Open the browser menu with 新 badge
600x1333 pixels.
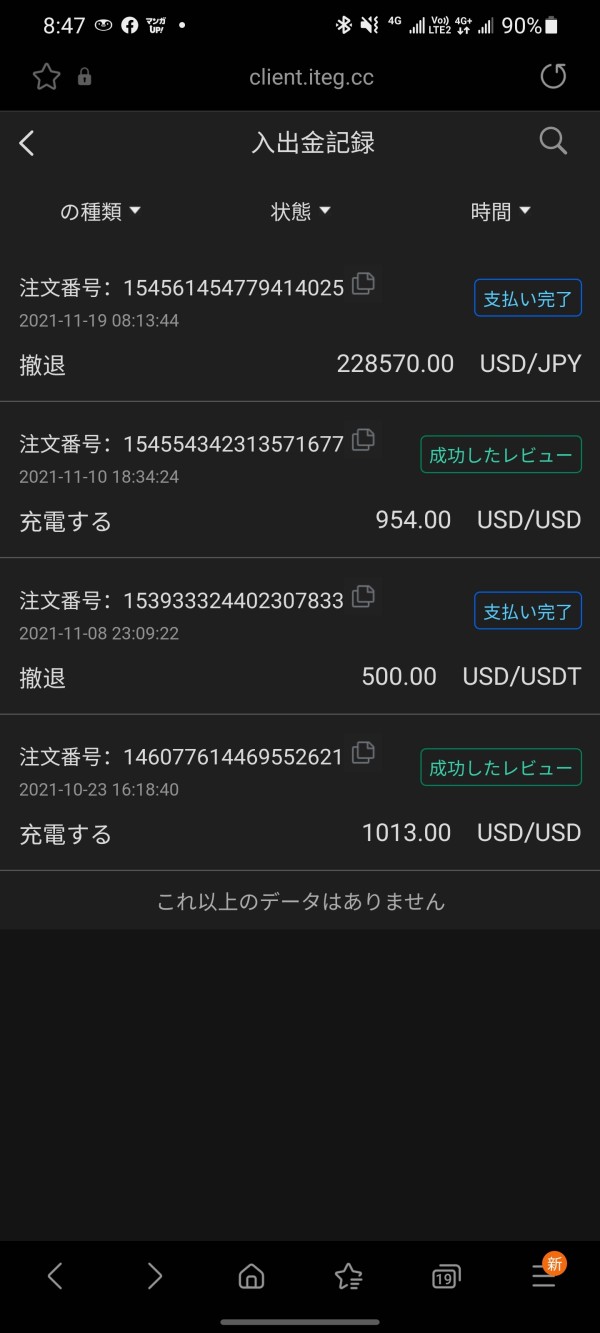point(544,1275)
